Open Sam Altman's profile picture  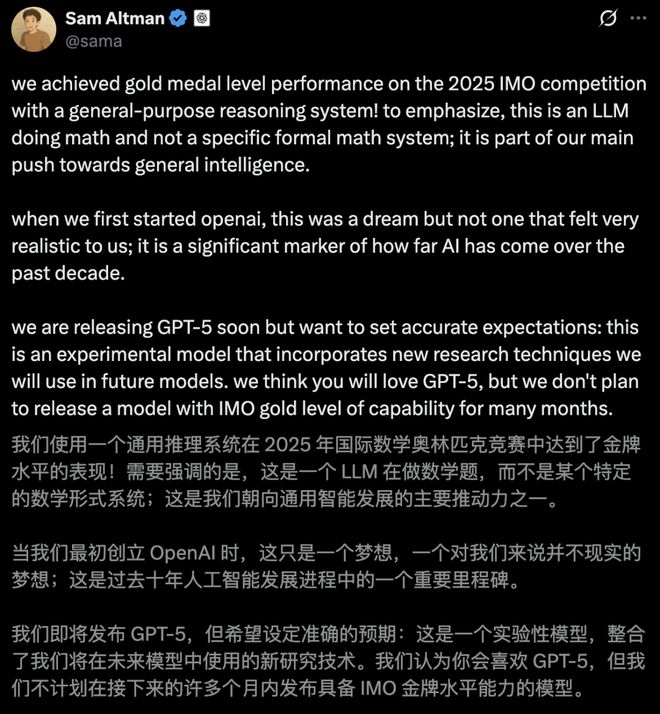point(33,28)
